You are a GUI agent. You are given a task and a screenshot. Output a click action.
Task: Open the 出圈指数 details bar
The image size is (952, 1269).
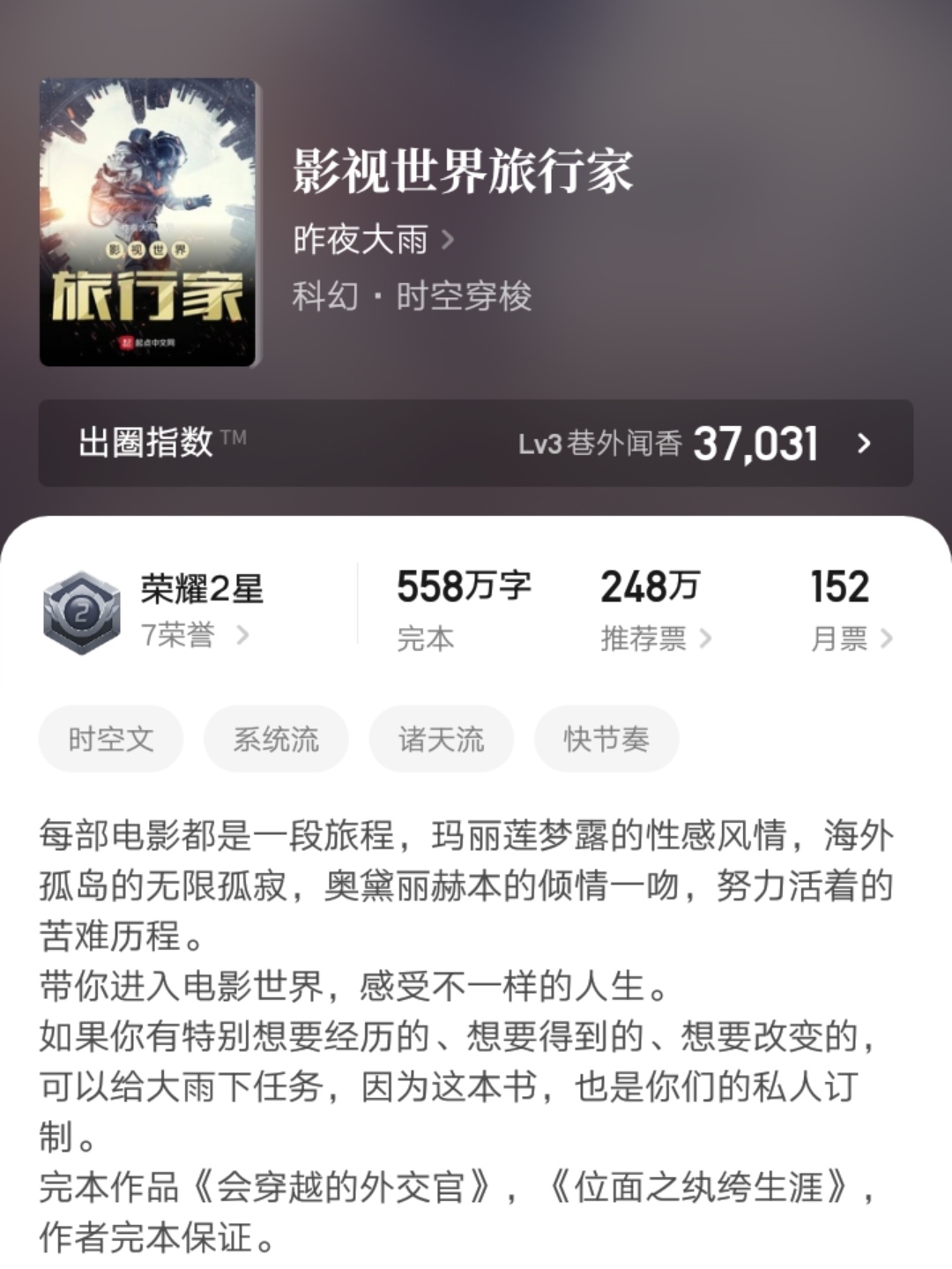coord(475,443)
